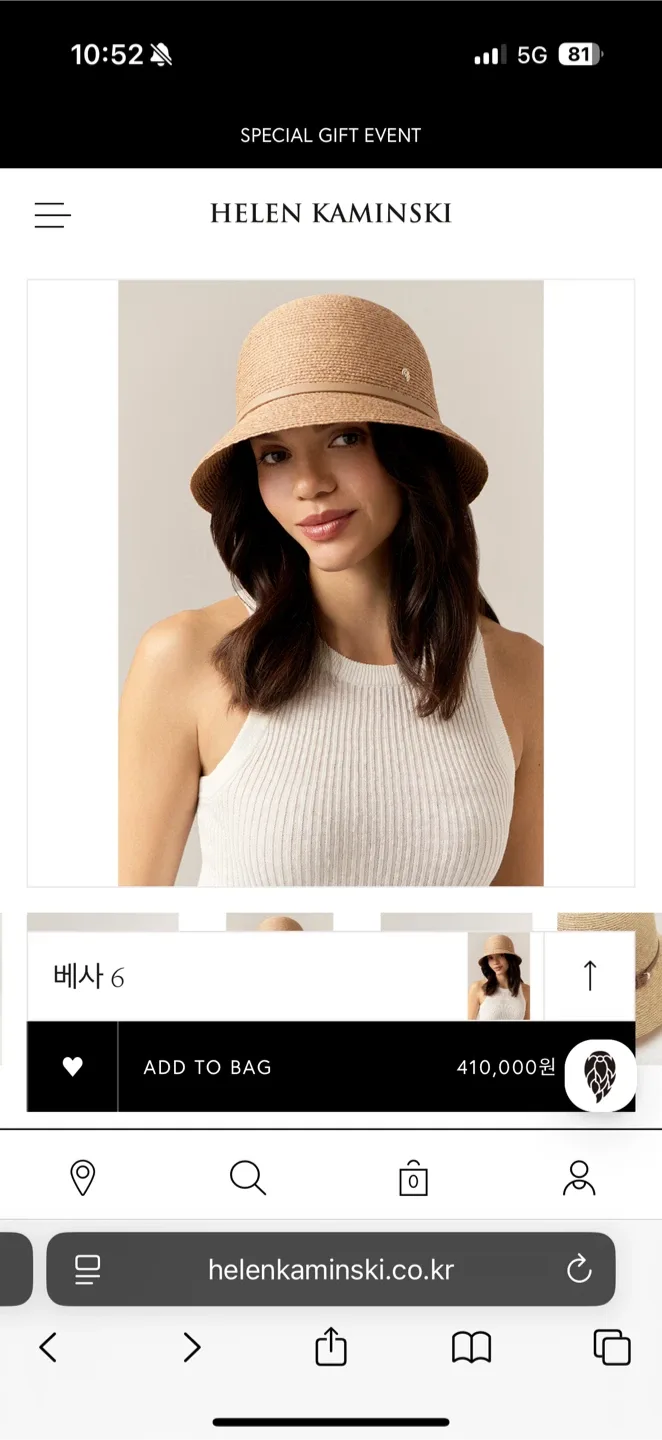The height and width of the screenshot is (1440, 662).
Task: Go forward in browser history
Action: point(191,1348)
